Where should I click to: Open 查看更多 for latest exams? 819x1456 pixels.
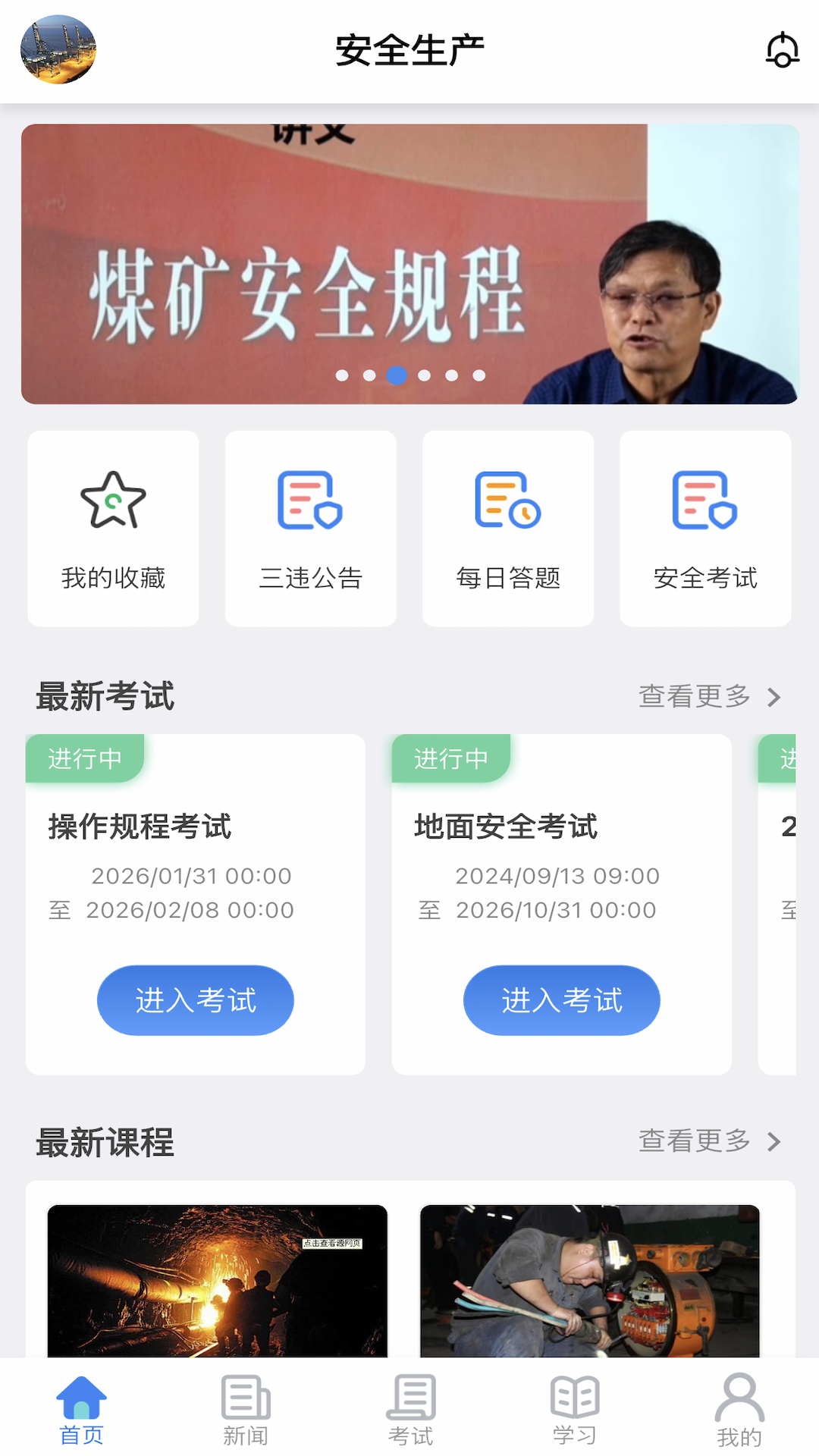(695, 696)
